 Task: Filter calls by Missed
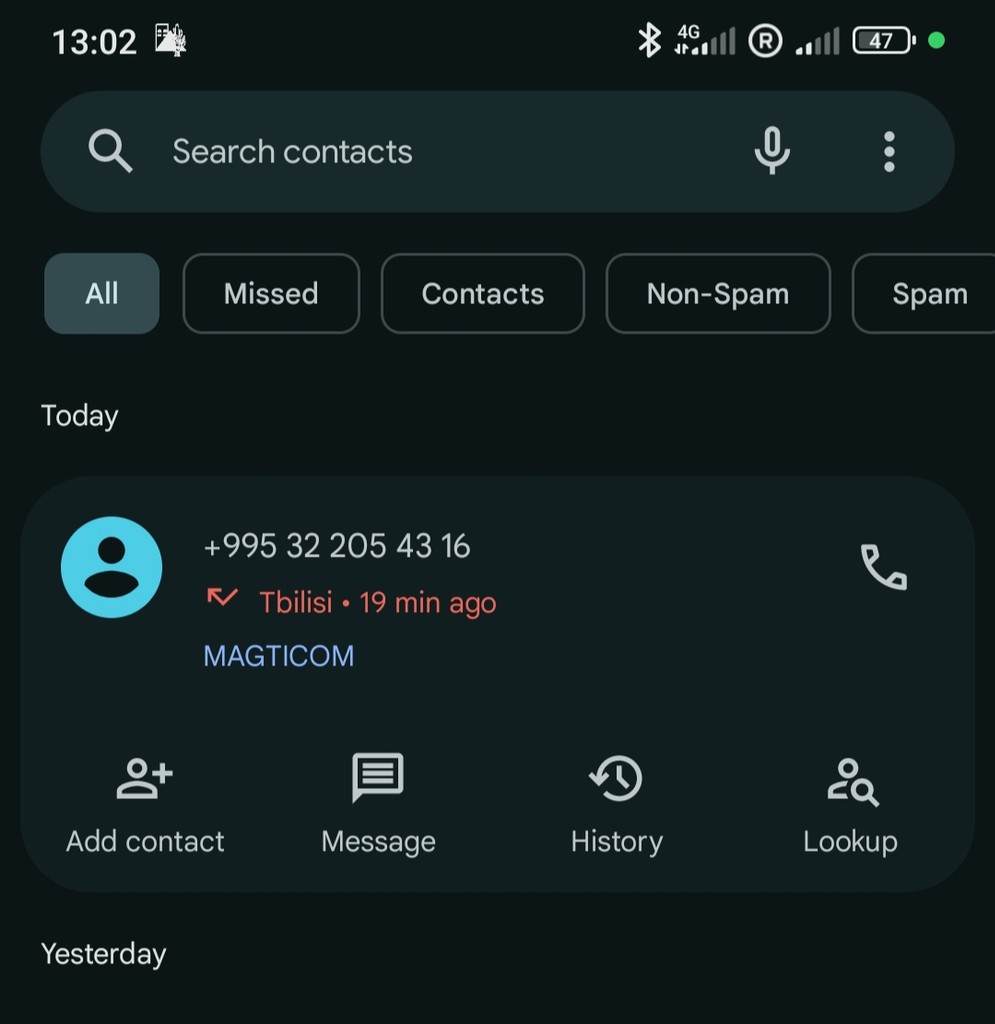point(271,293)
